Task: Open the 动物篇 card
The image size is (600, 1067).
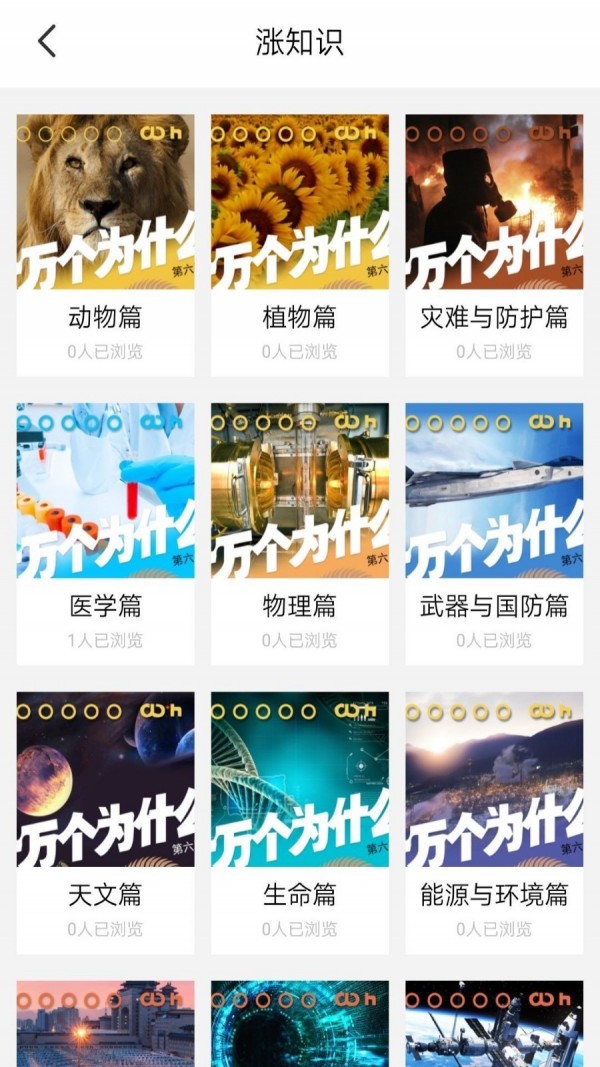Action: click(x=105, y=245)
